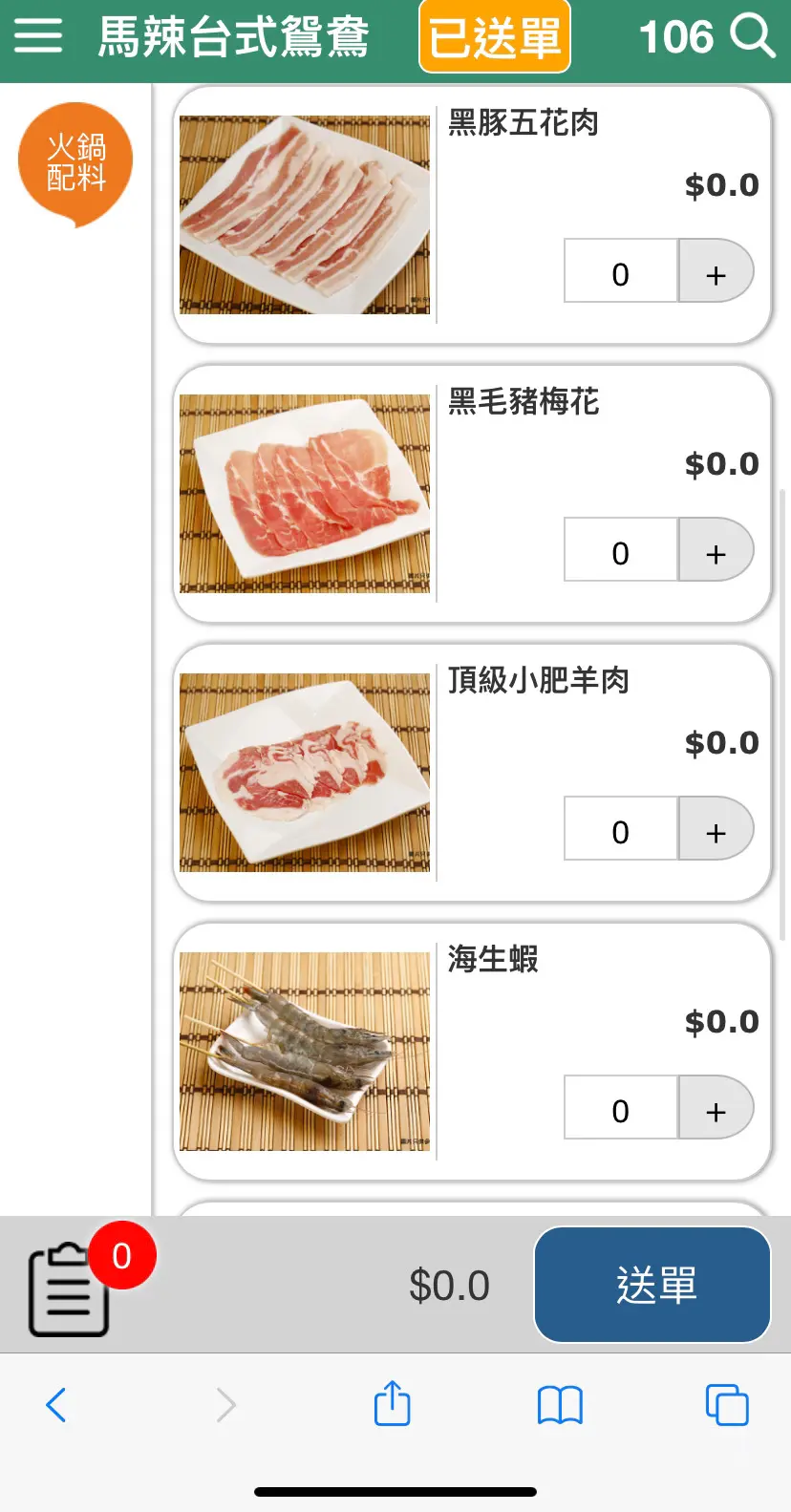The height and width of the screenshot is (1512, 791).
Task: Open the 已送單 sent orders button
Action: coord(495,37)
